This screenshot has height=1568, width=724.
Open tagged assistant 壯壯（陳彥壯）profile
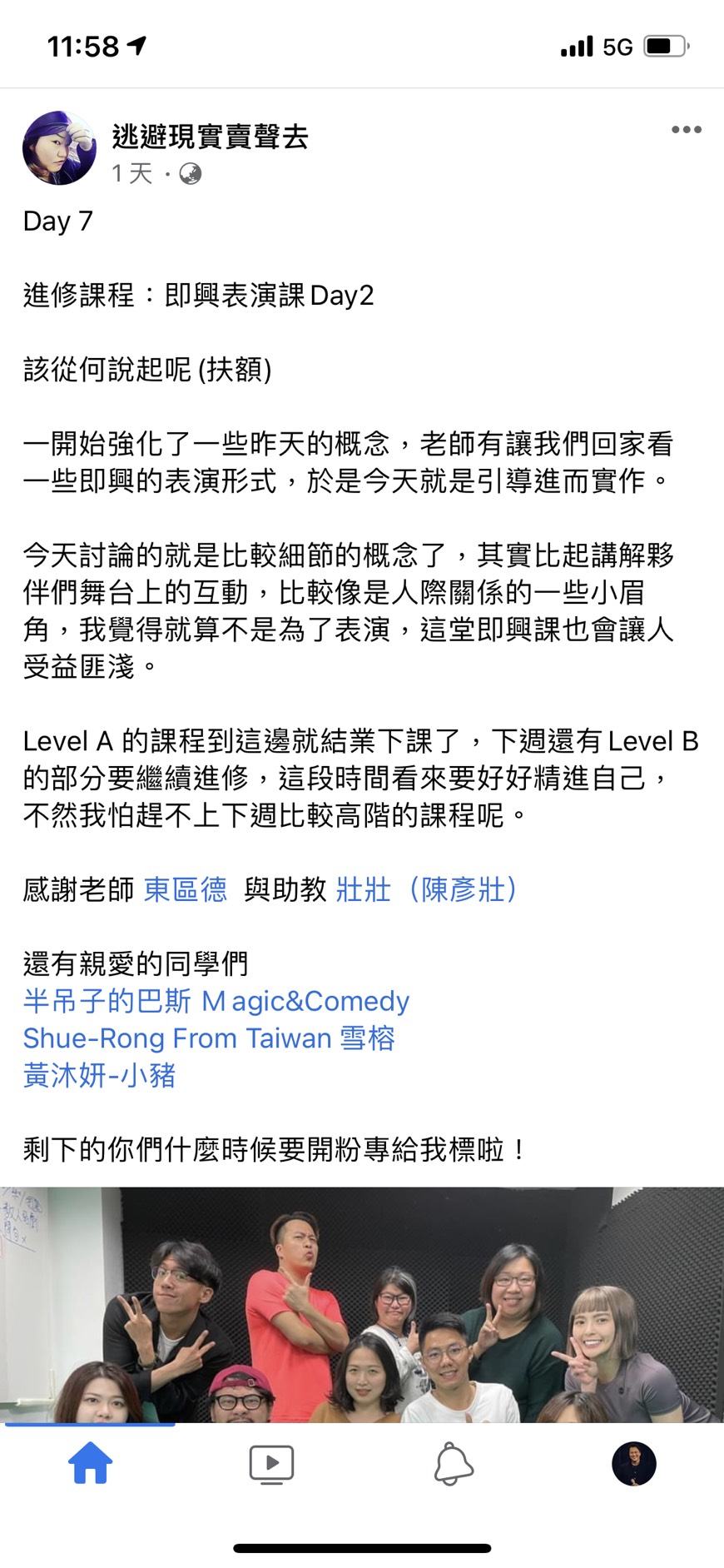coord(426,889)
